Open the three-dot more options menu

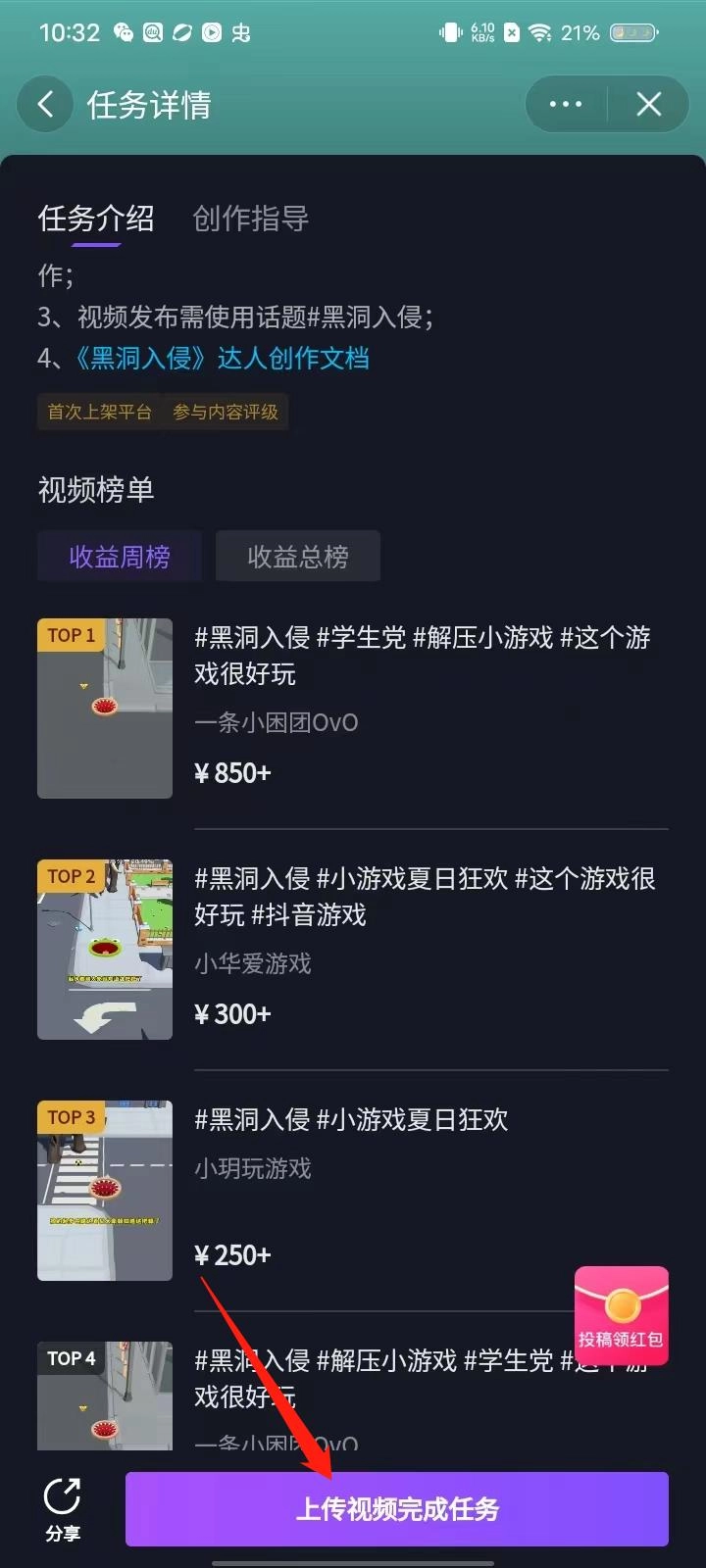point(566,104)
